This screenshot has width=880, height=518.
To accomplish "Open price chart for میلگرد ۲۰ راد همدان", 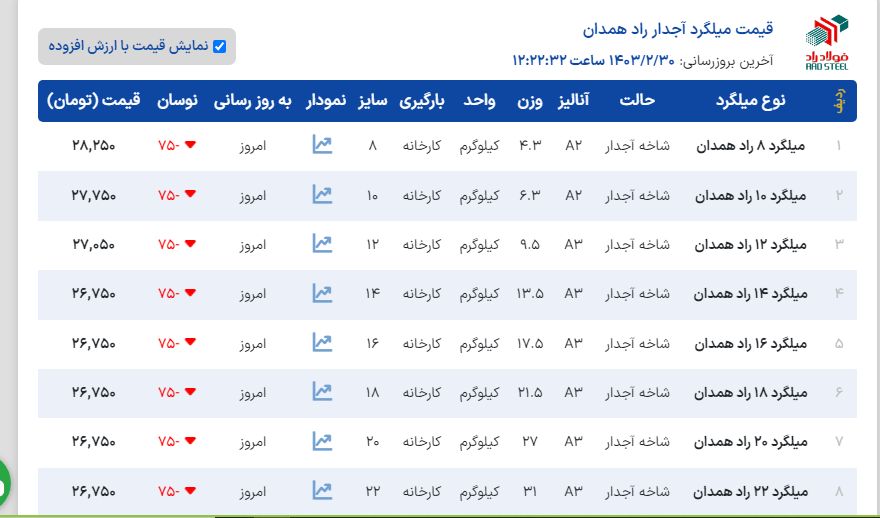I will (x=321, y=441).
